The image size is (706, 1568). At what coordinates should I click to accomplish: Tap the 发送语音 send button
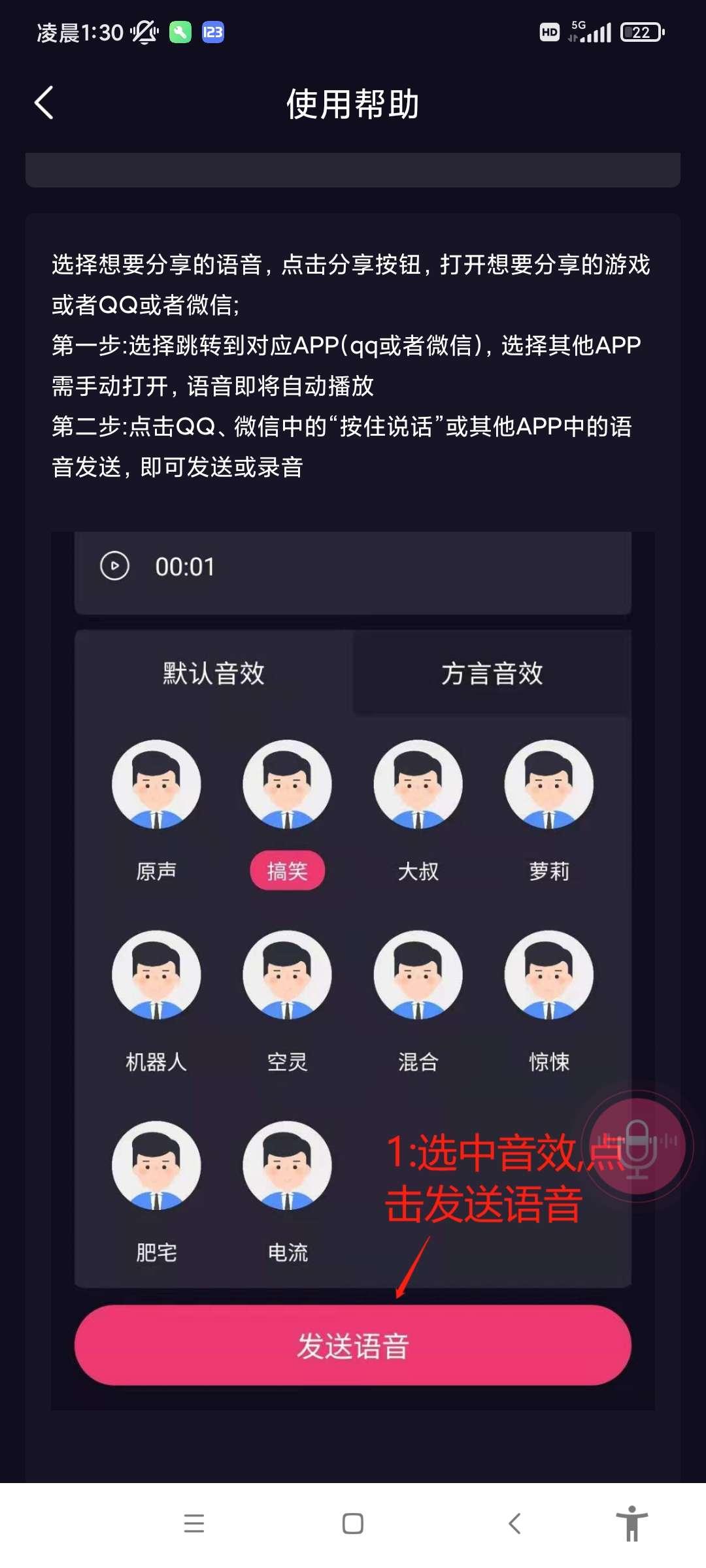[353, 1345]
